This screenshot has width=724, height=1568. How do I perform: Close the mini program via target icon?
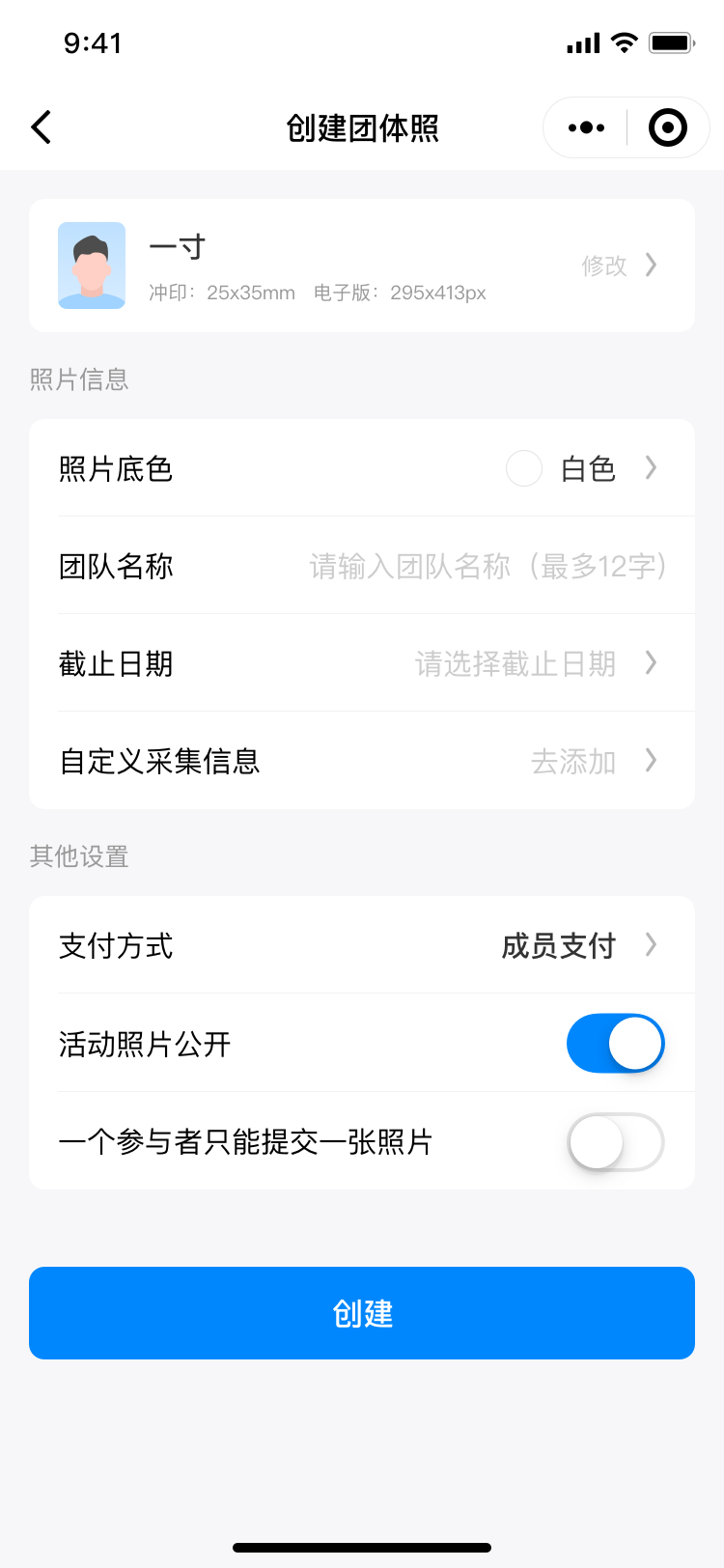click(668, 127)
